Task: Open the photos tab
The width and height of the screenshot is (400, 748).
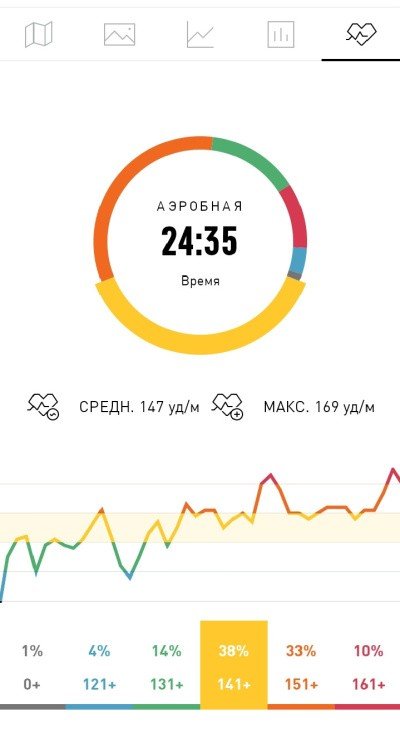Action: 119,34
